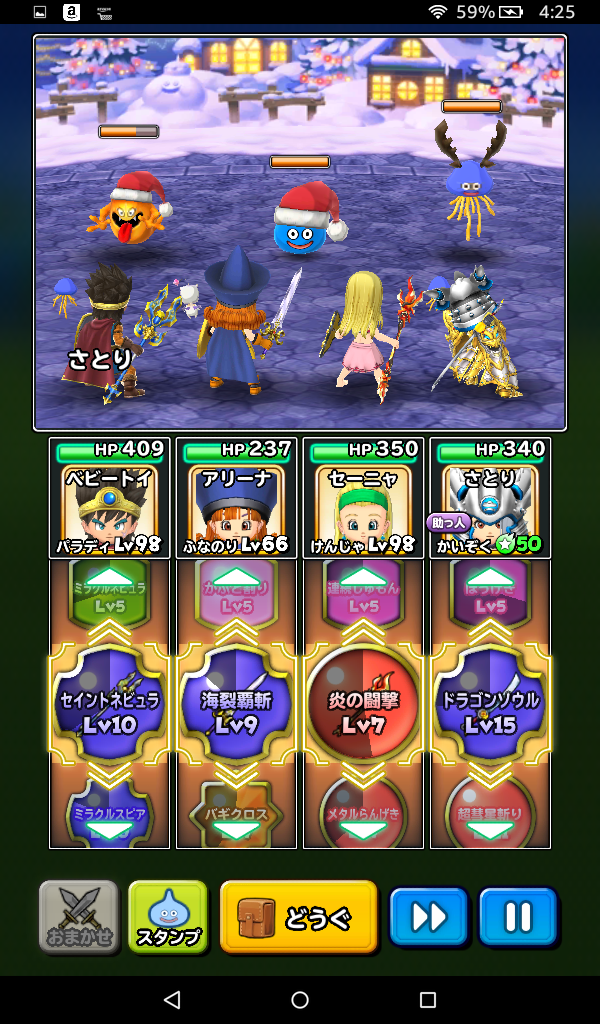The height and width of the screenshot is (1024, 600).
Task: Choose the メタルらんげき skill below
Action: click(363, 815)
